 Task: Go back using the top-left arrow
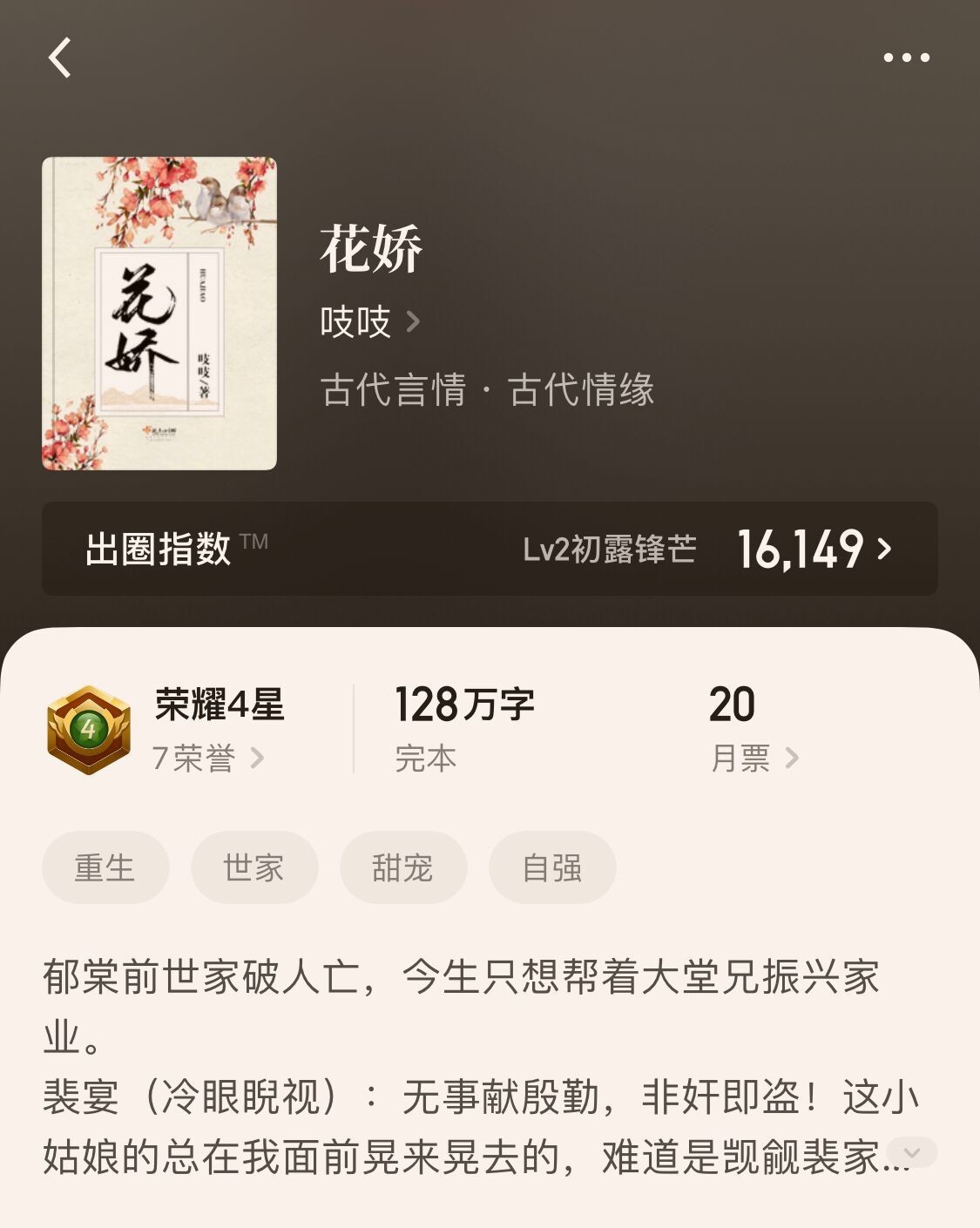59,58
